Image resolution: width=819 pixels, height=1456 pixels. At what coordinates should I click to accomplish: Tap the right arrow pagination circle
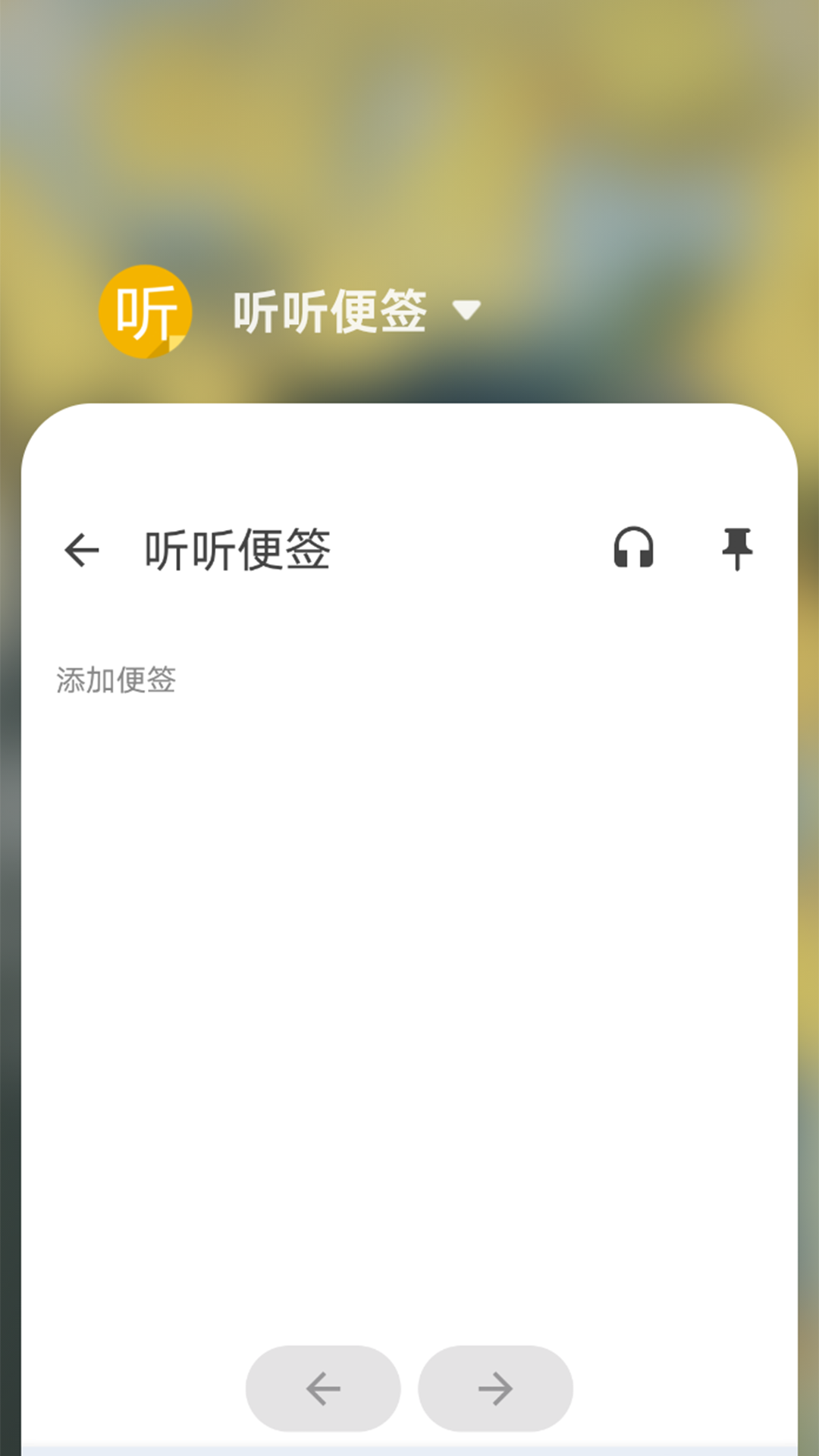point(494,1388)
